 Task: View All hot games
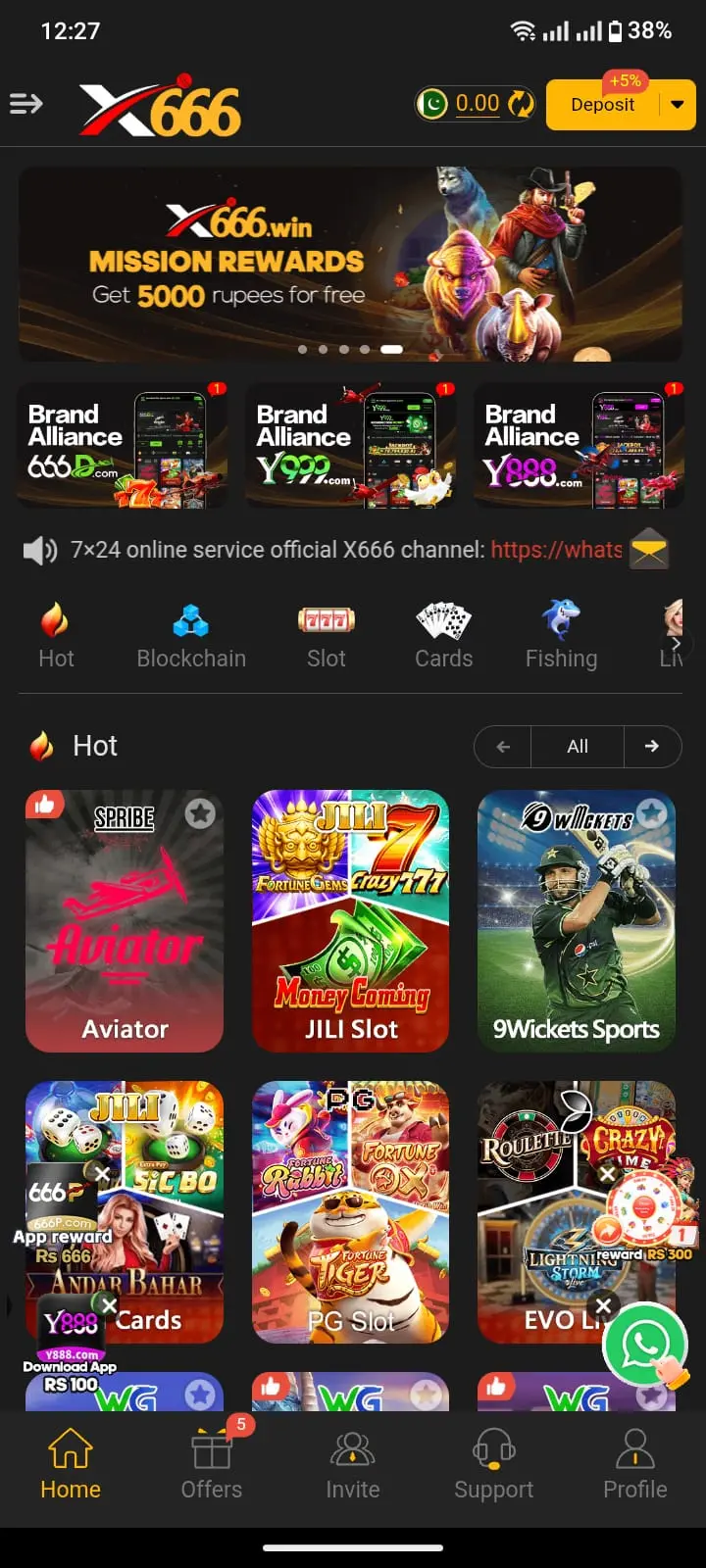tap(578, 747)
